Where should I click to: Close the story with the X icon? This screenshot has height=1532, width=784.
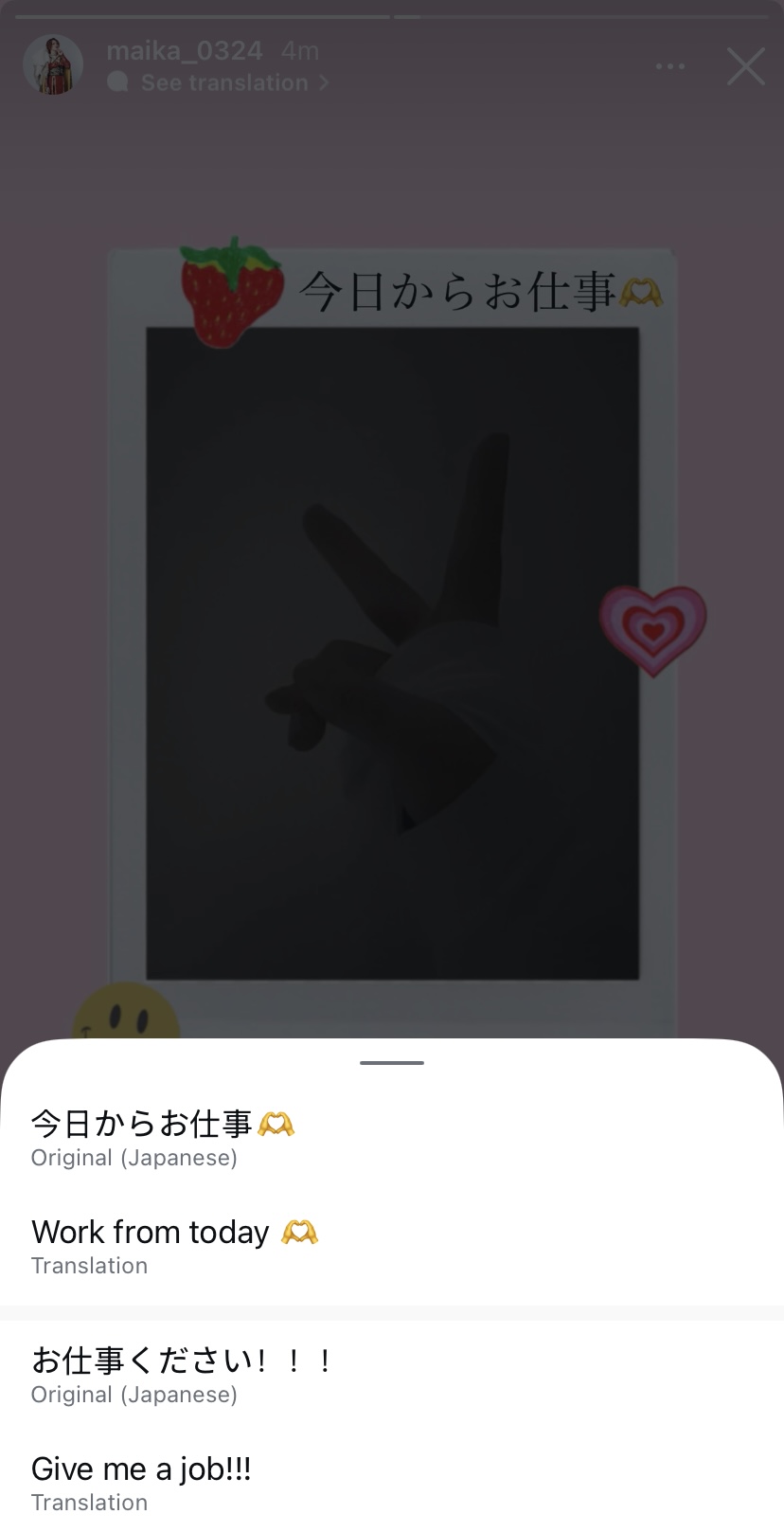click(745, 66)
